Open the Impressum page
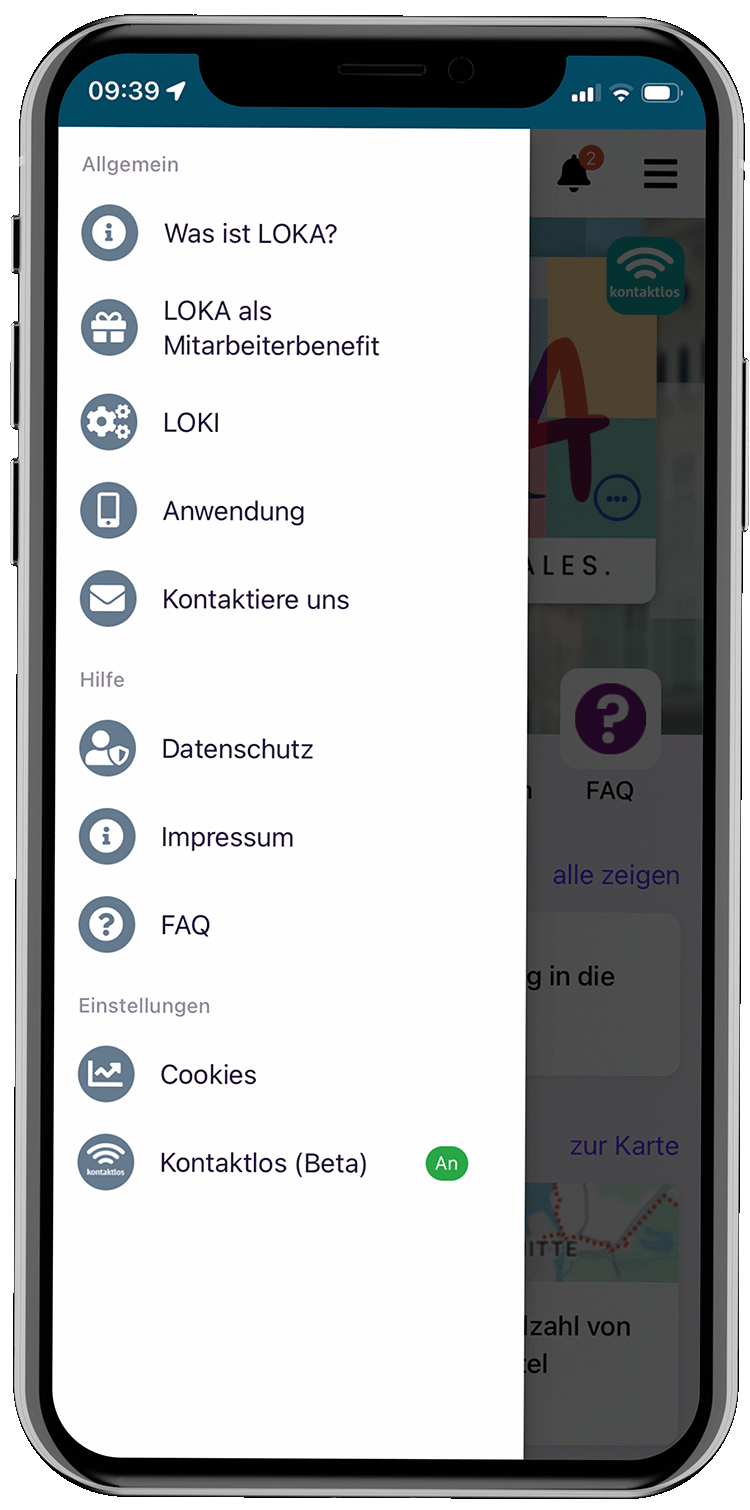Screen dimensions: 750x1510 coord(227,837)
